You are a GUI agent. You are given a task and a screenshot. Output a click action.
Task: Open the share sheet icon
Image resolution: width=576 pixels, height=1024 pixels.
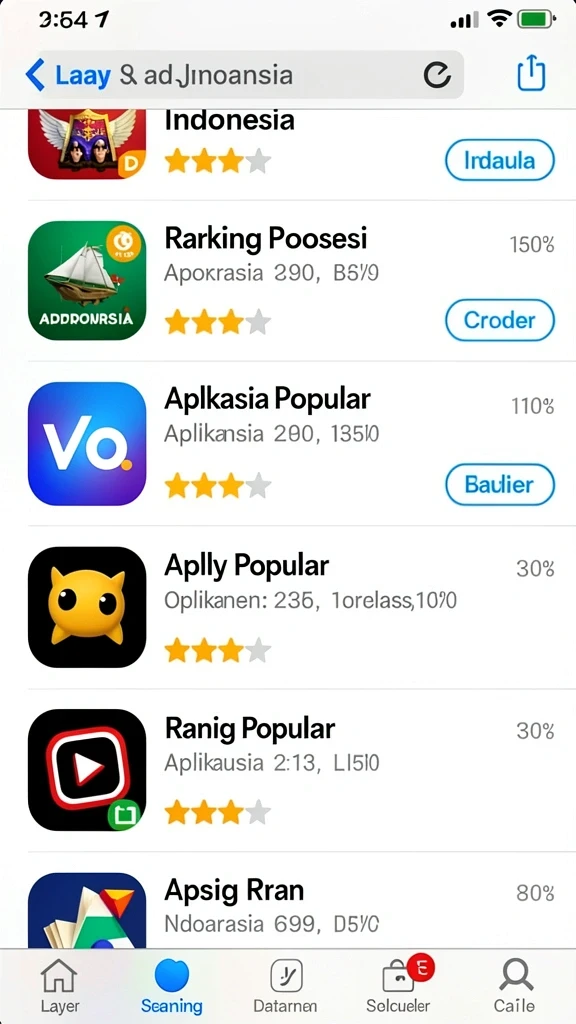[x=531, y=72]
